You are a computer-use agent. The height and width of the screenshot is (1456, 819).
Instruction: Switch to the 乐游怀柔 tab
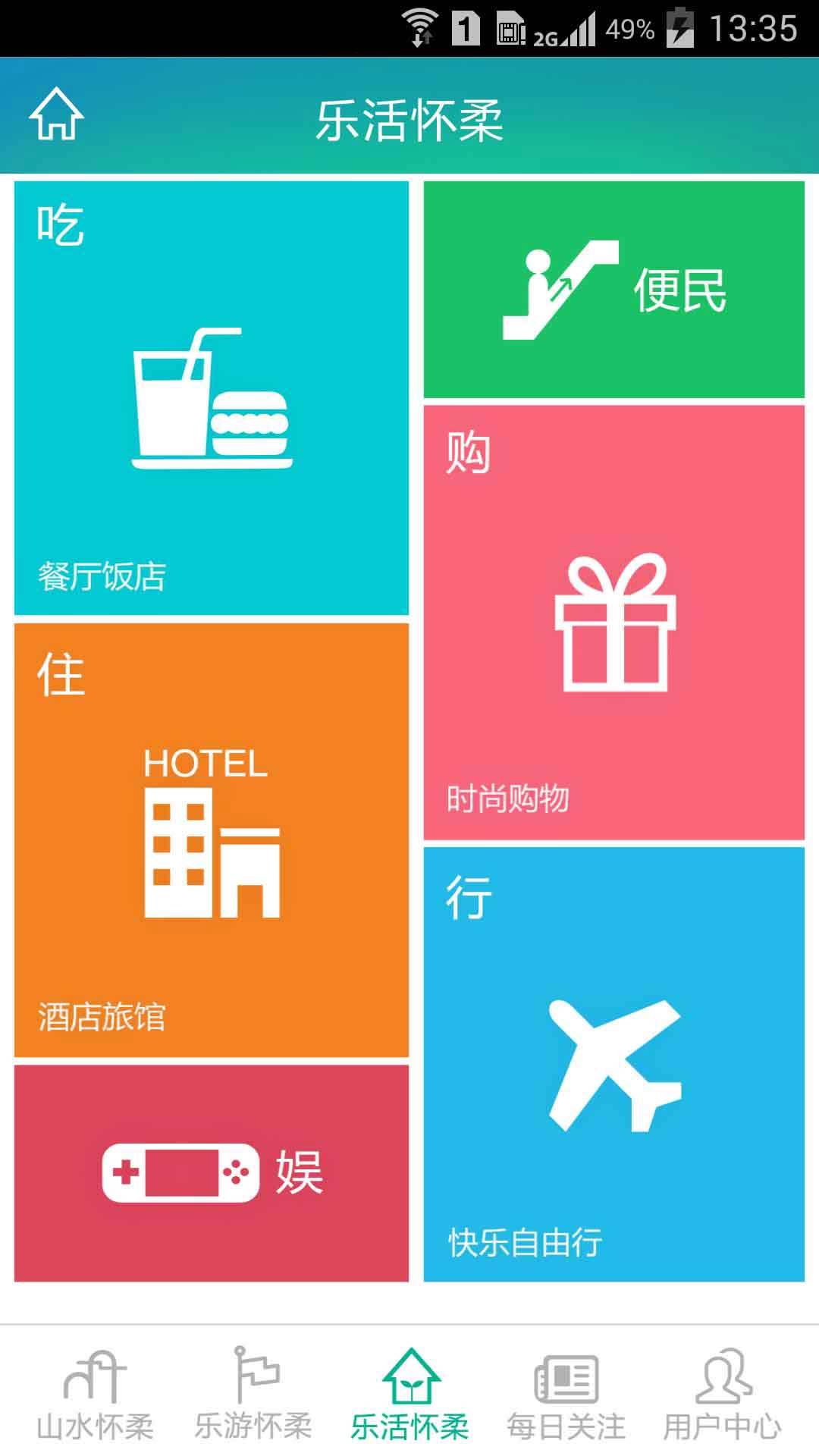tap(253, 1394)
